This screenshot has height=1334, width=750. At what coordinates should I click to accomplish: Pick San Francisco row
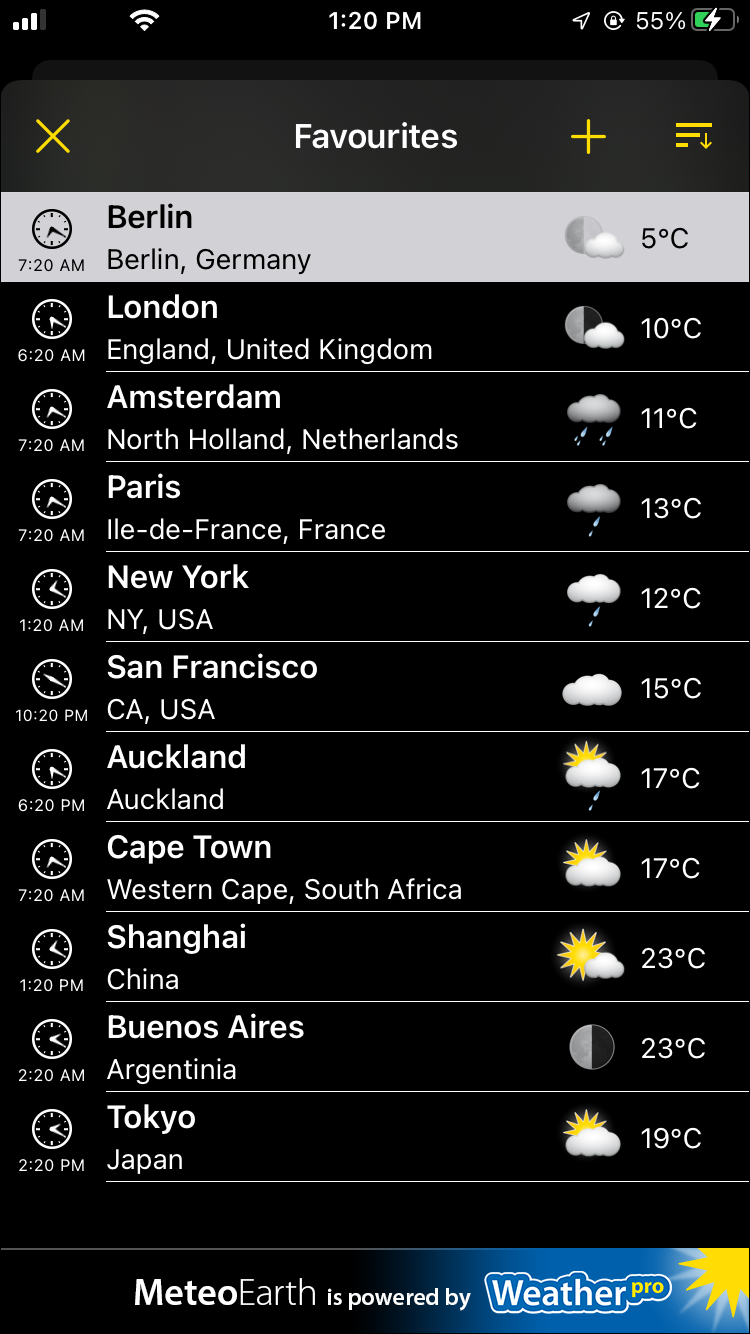coord(375,687)
